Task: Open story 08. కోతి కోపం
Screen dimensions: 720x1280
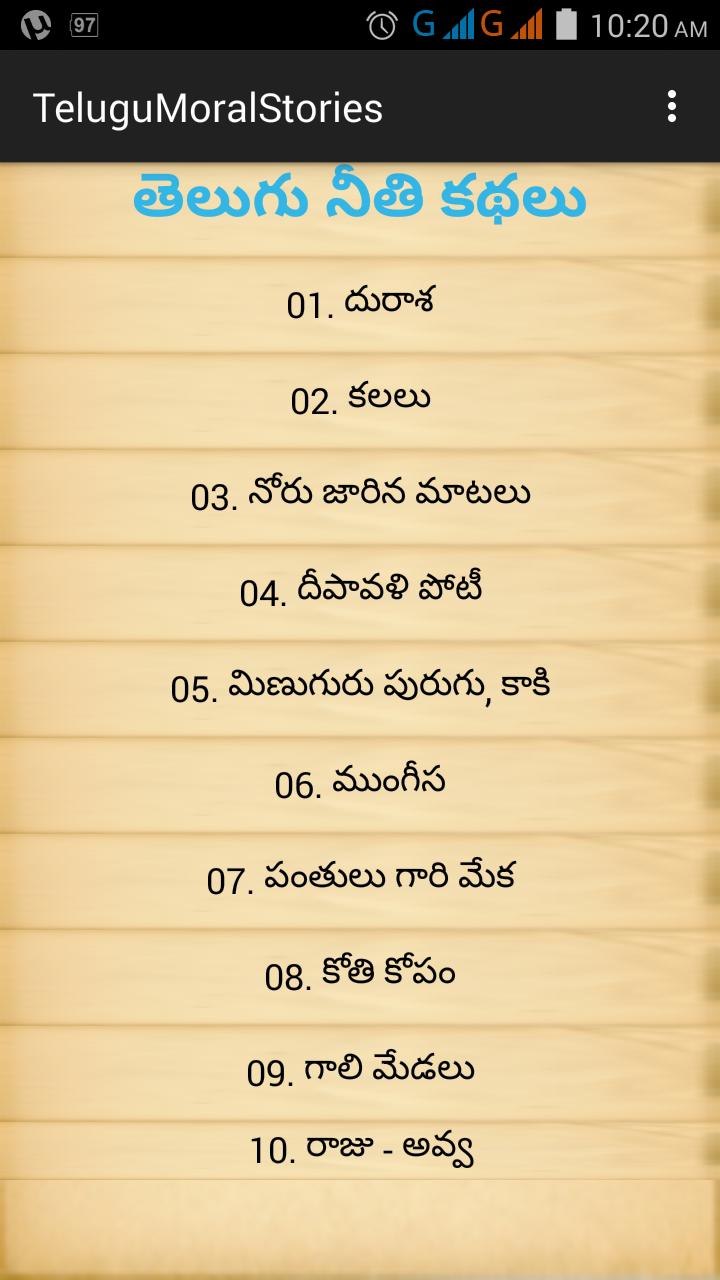Action: click(x=360, y=976)
